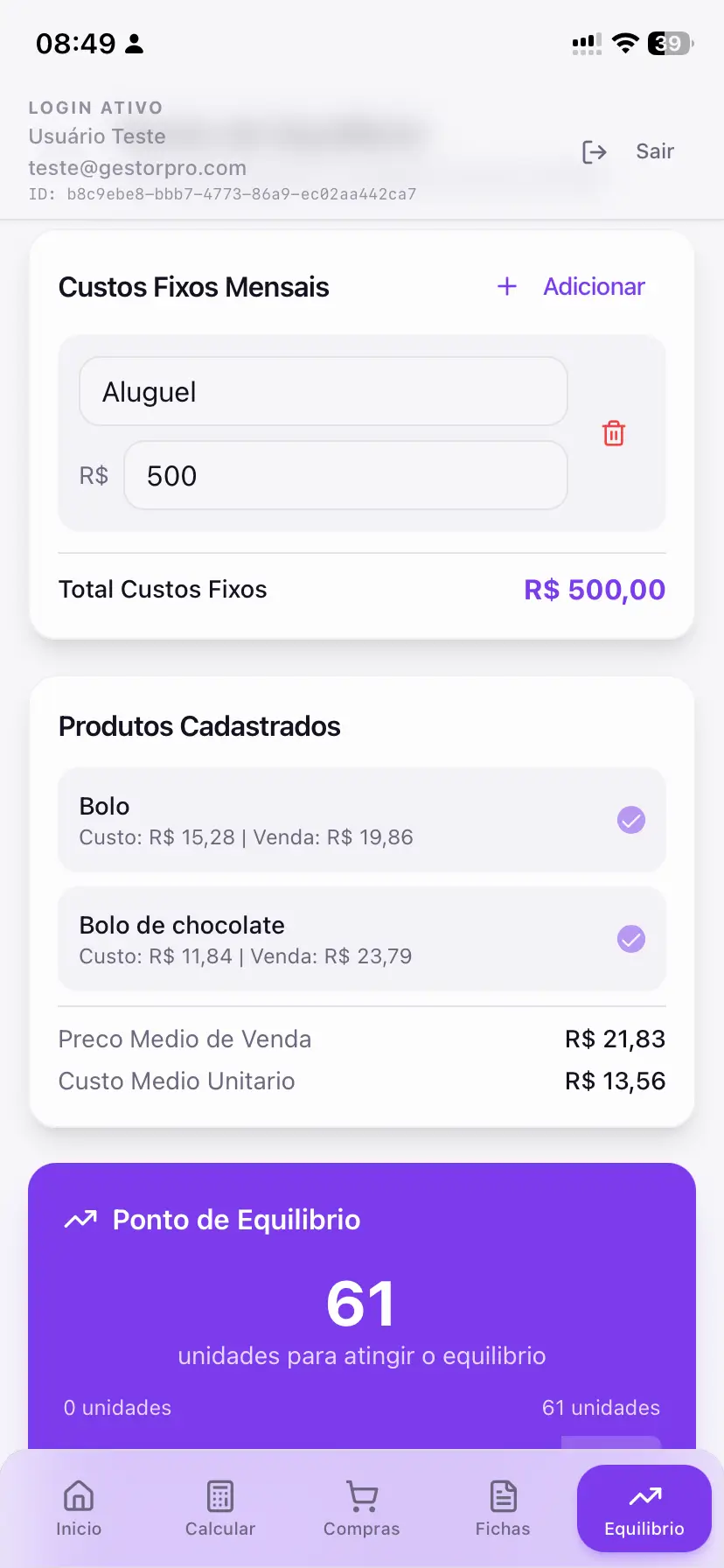724x1568 pixels.
Task: Toggle Bolo product inclusion in calculation
Action: (630, 820)
